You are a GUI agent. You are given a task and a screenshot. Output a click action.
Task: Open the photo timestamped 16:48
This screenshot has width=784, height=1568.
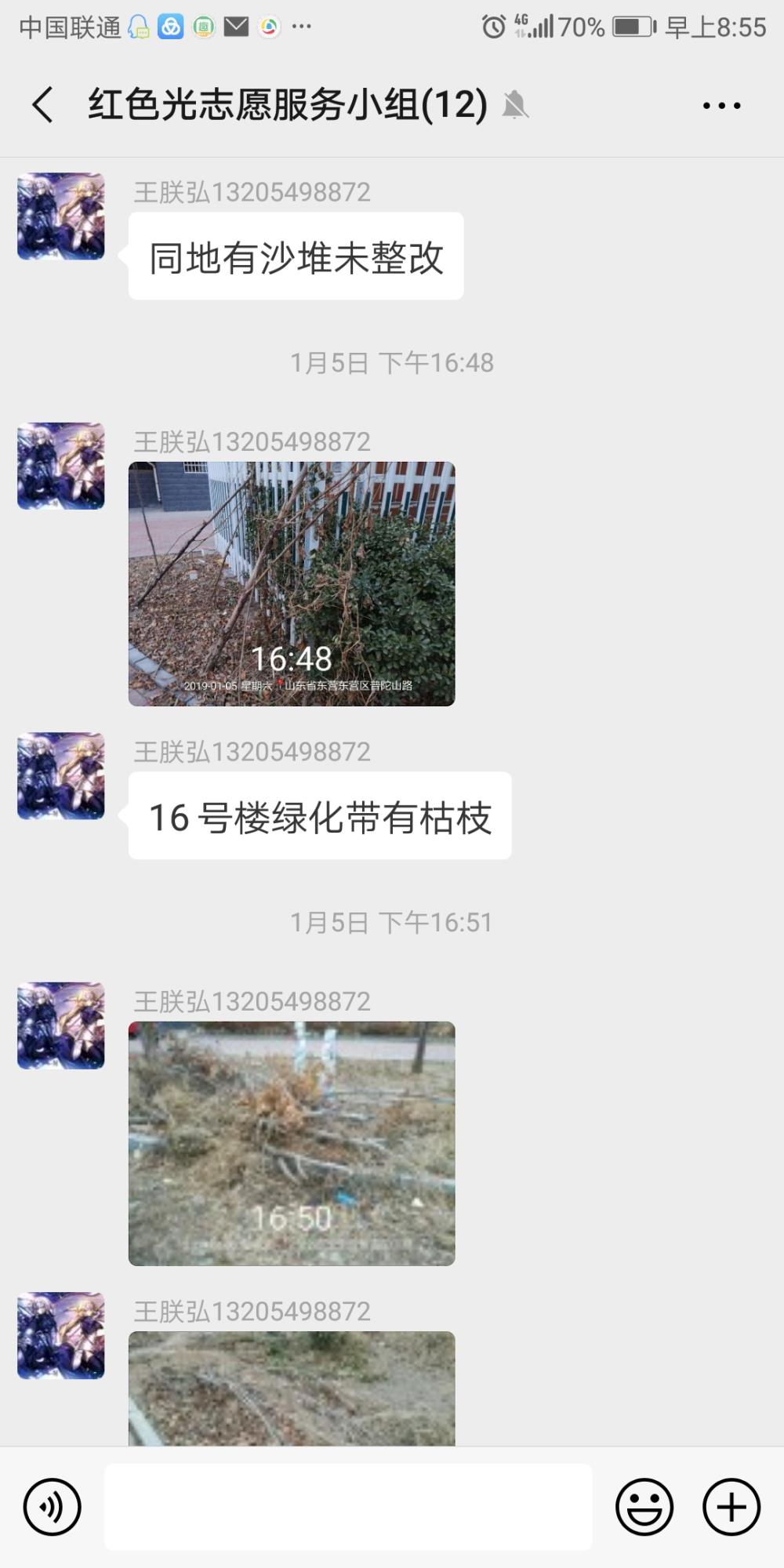pyautogui.click(x=292, y=584)
